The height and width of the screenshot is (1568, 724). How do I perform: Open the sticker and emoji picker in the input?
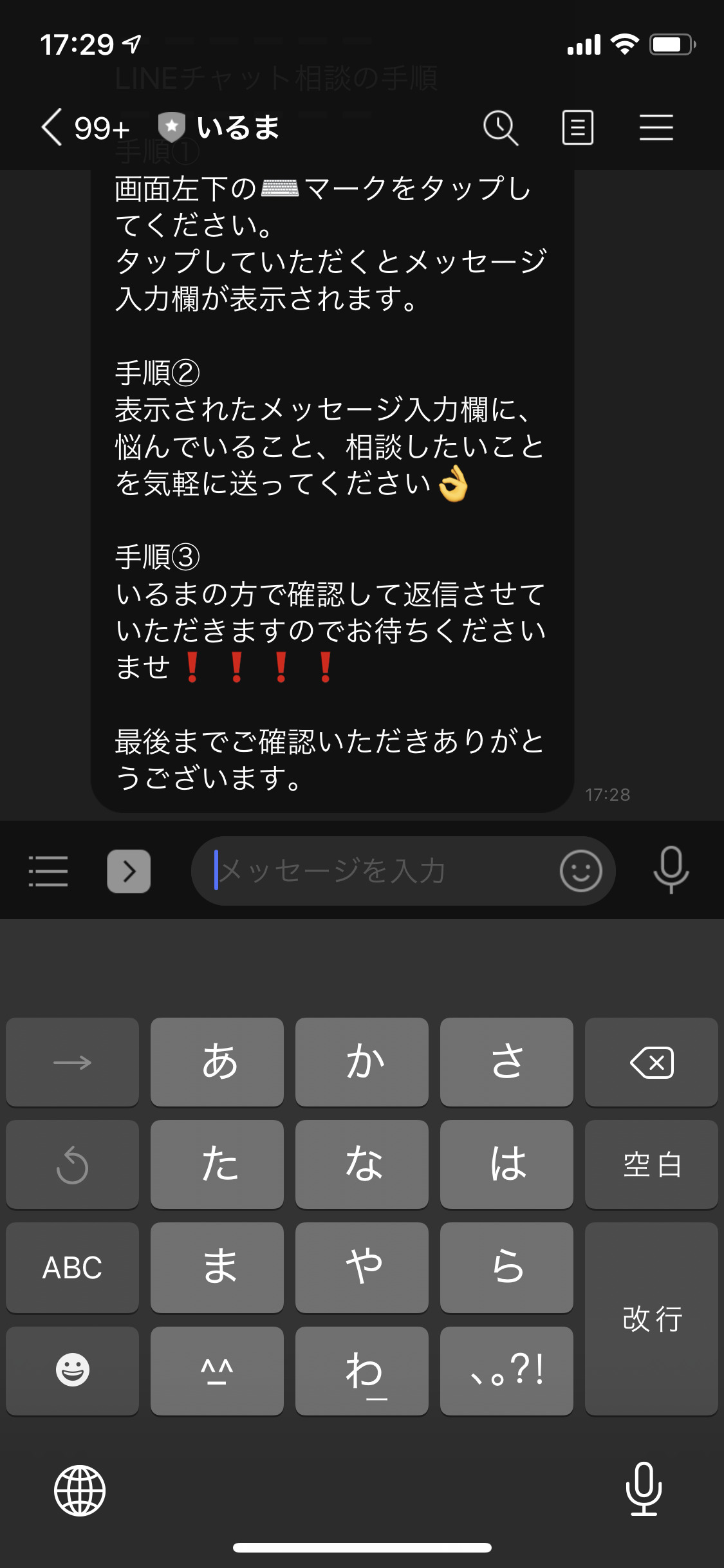pos(580,871)
